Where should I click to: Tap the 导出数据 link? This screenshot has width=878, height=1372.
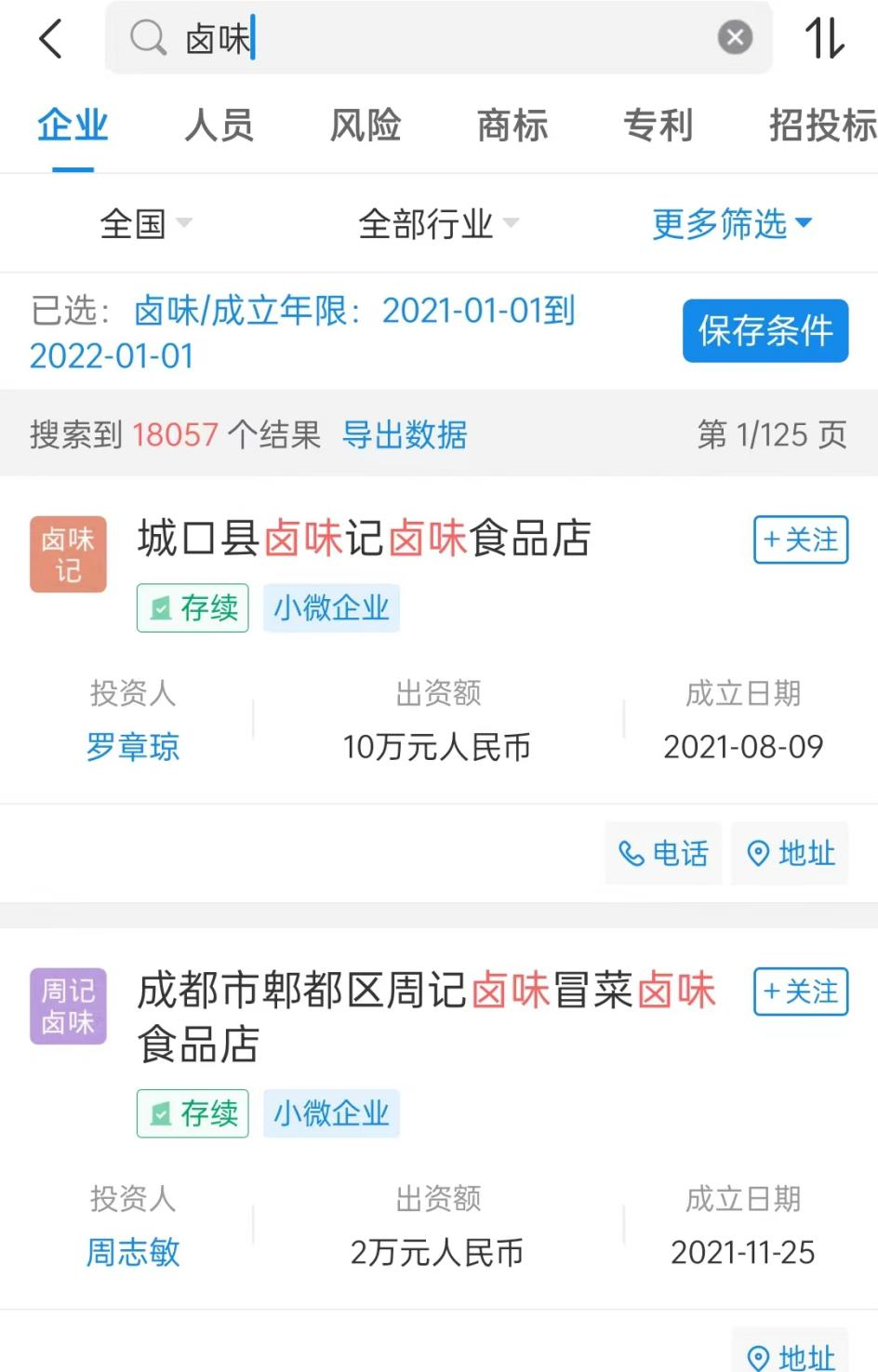click(405, 434)
